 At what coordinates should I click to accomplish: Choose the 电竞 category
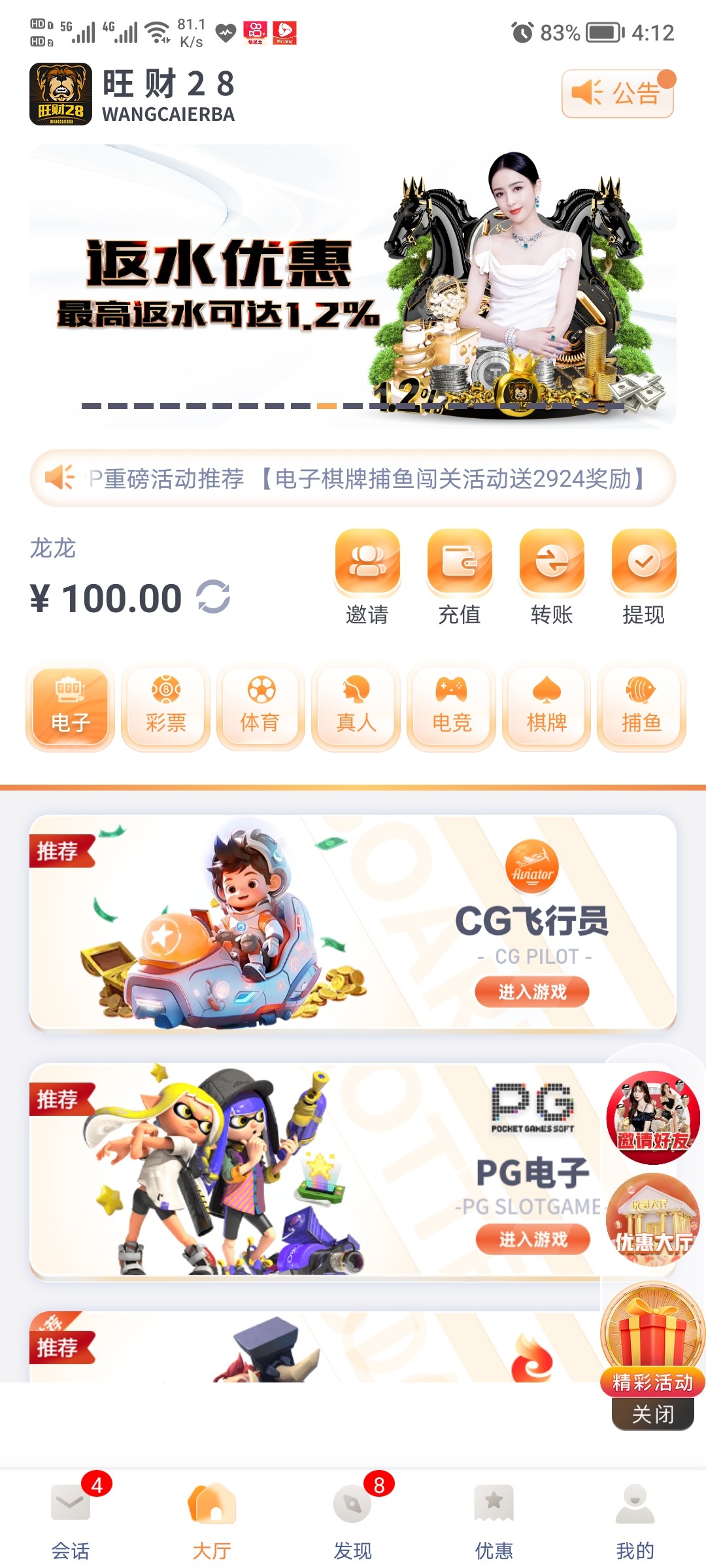[451, 707]
